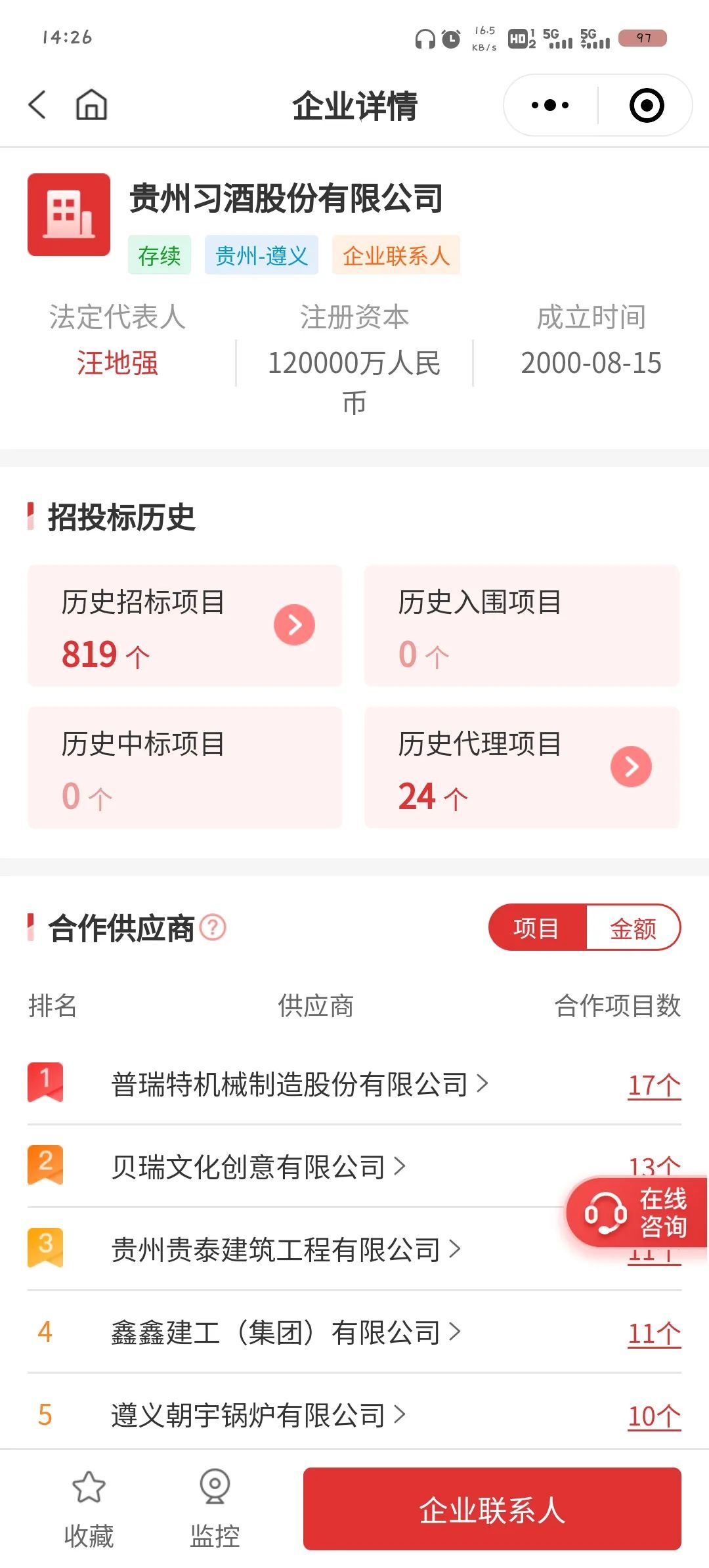Screen dimensions: 709x1568
Task: Select the 项目 ranking tab
Action: coord(537,927)
